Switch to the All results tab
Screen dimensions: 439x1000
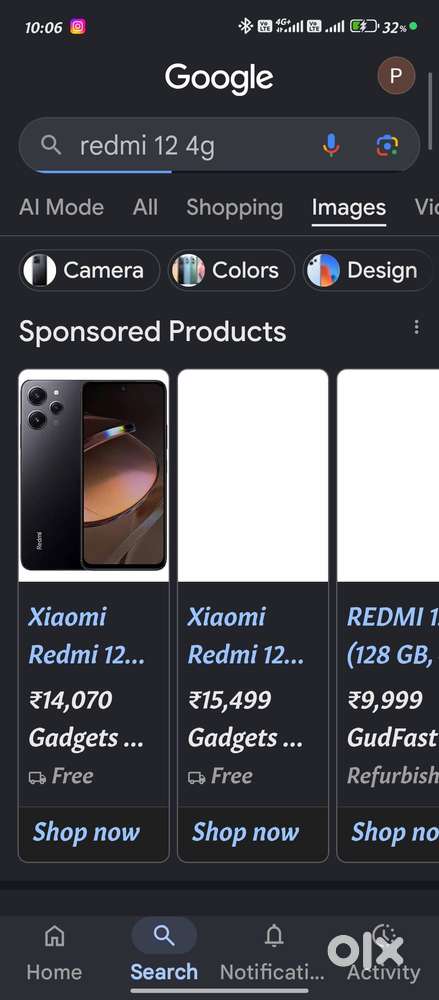145,207
